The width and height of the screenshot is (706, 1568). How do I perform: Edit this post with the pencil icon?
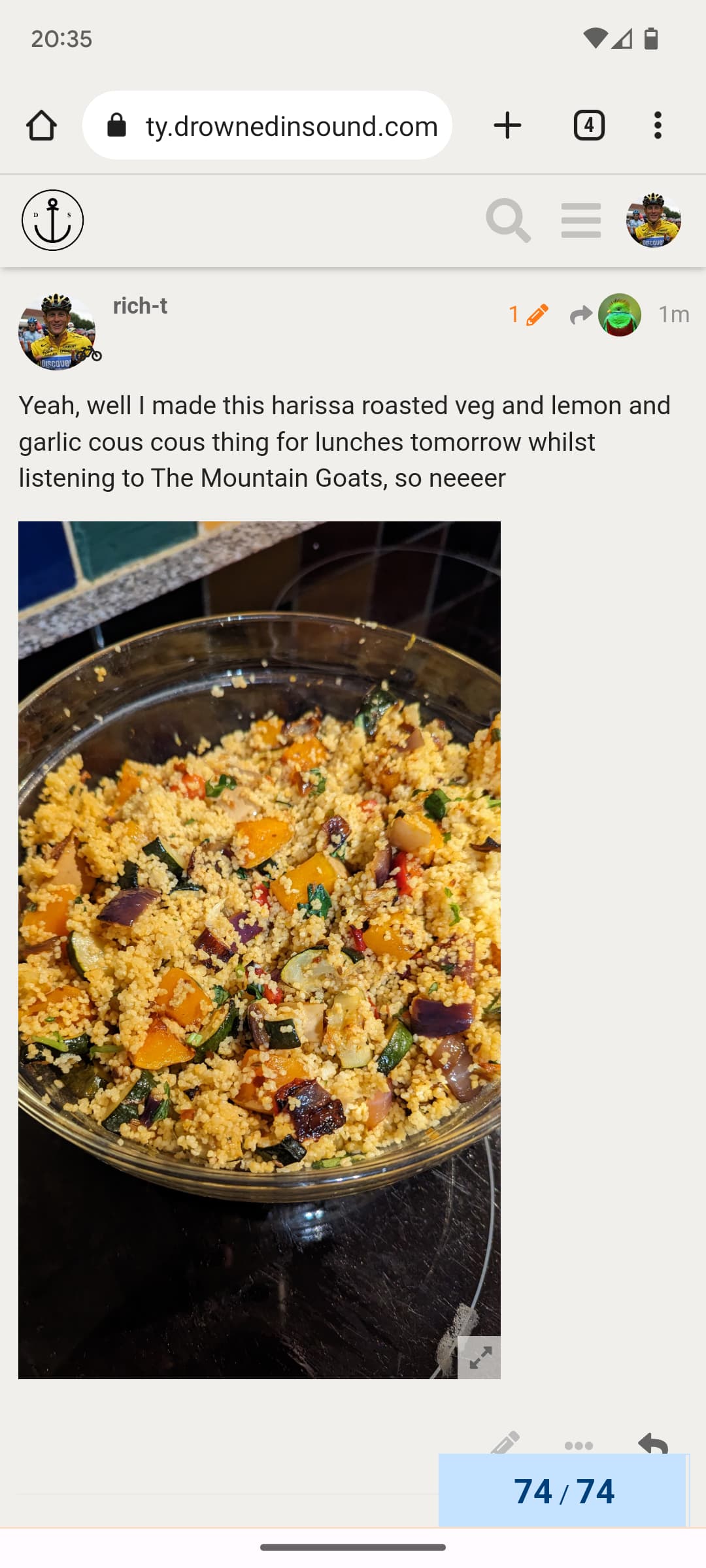(x=505, y=1442)
